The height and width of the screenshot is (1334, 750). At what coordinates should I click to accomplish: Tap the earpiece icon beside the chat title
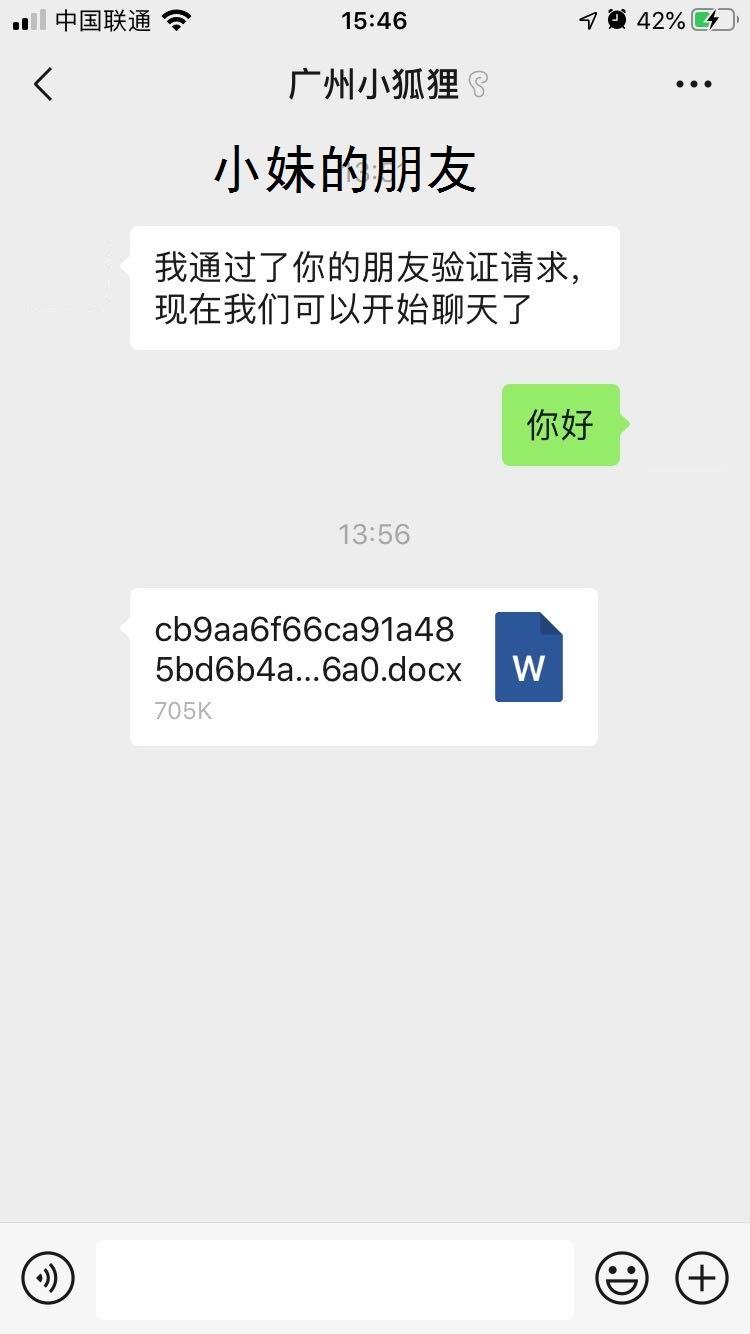pyautogui.click(x=477, y=86)
